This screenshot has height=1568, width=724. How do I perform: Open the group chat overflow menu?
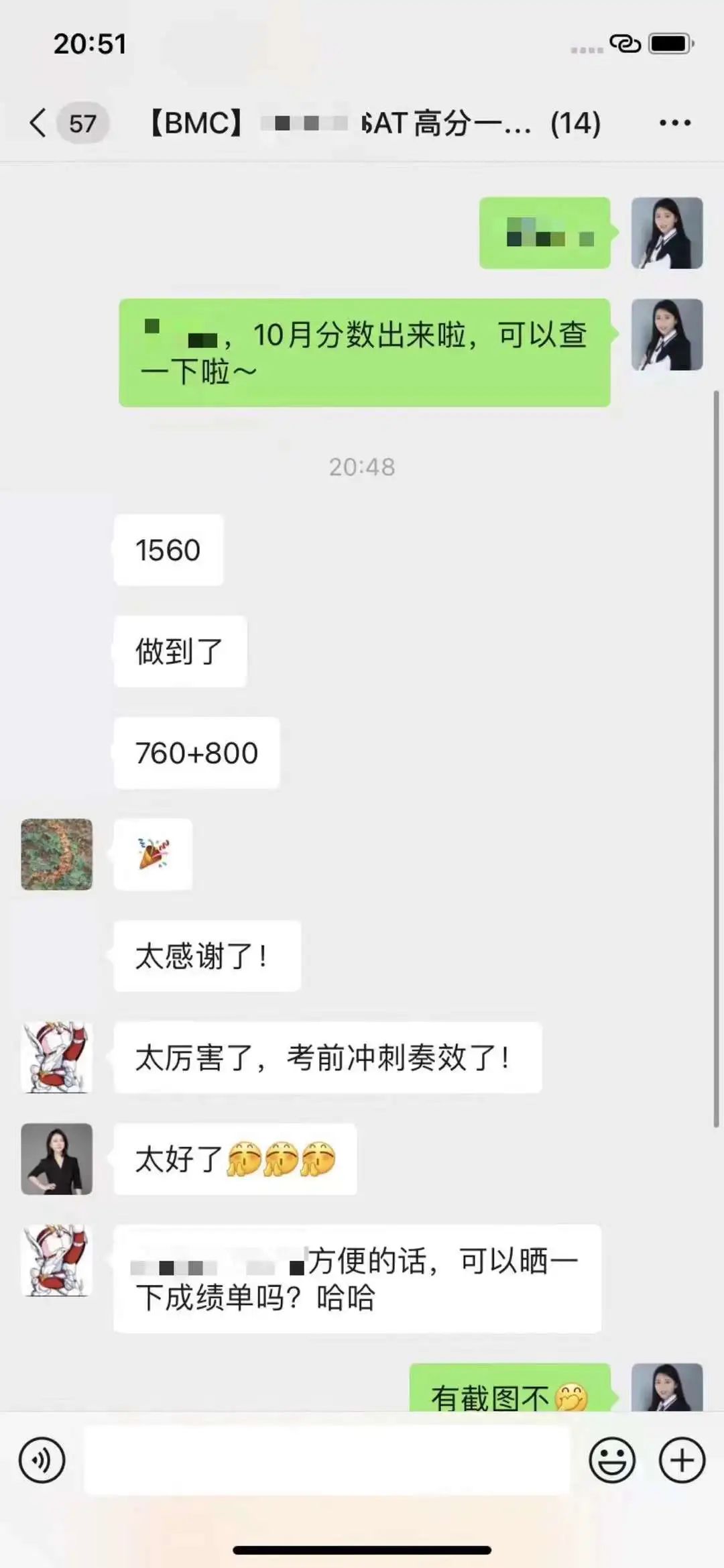674,123
